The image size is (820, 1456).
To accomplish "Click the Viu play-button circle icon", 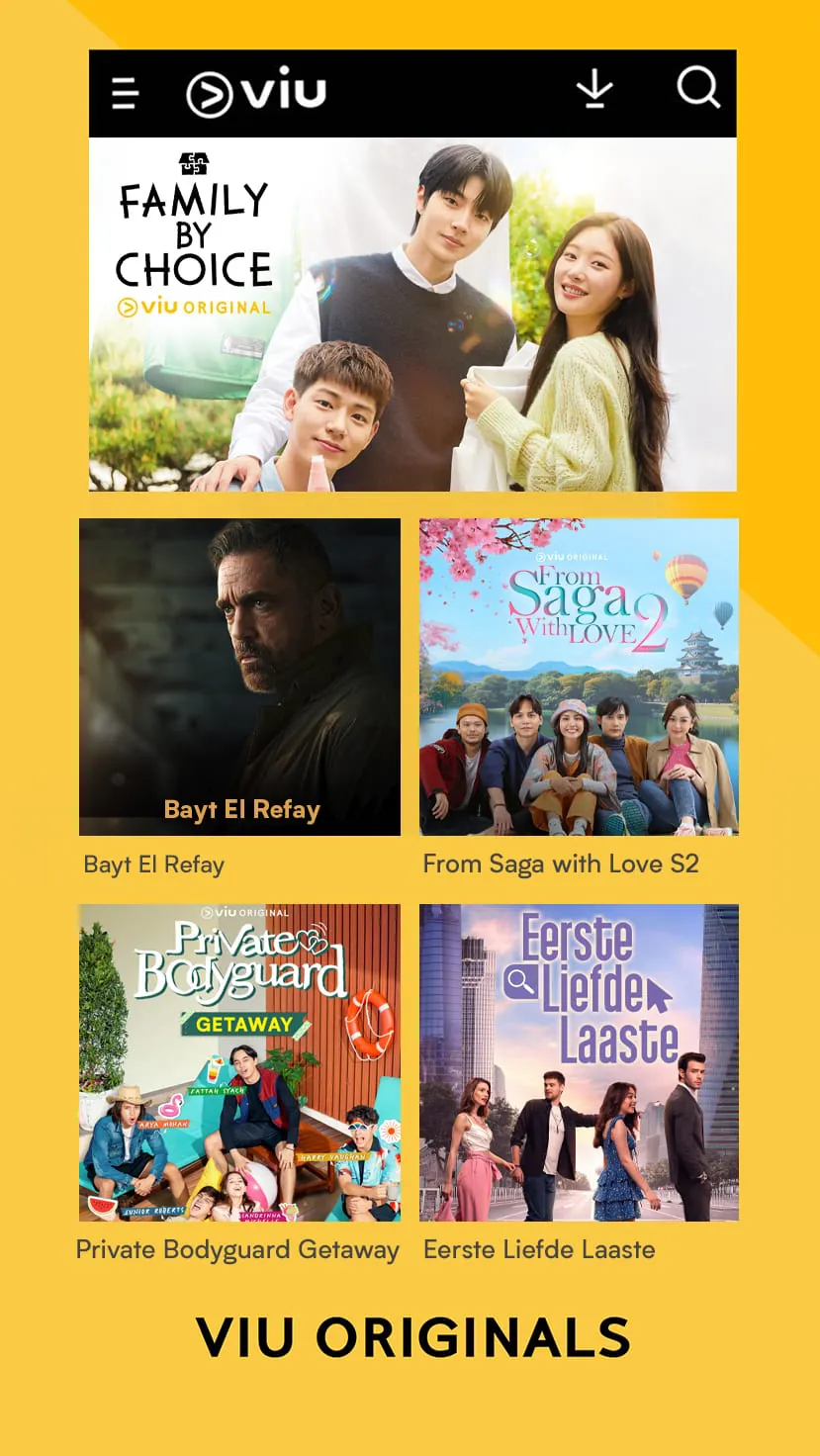I will pos(210,92).
